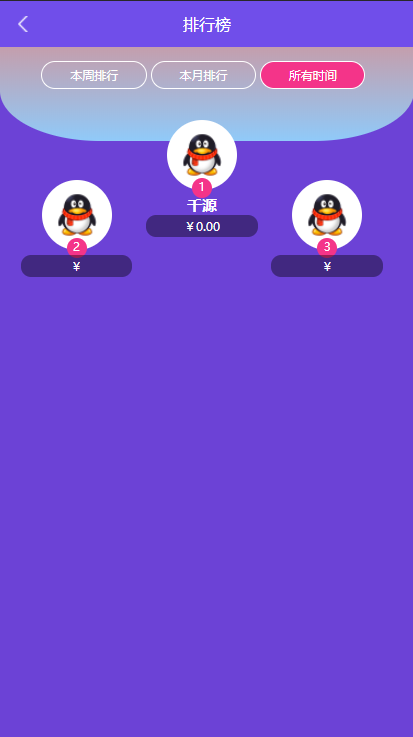The height and width of the screenshot is (737, 413).
Task: Switch to the 本月排行 tab
Action: pyautogui.click(x=203, y=75)
